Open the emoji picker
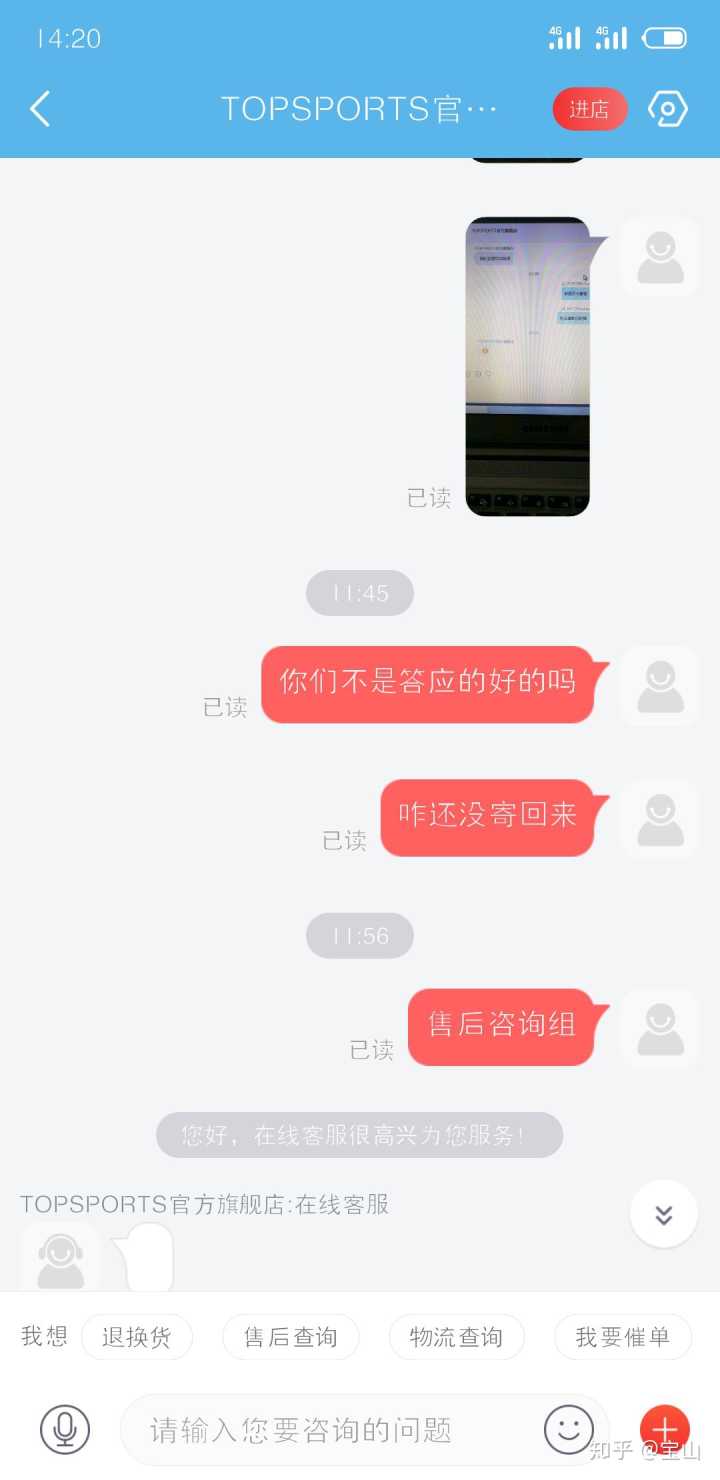 coord(568,1429)
